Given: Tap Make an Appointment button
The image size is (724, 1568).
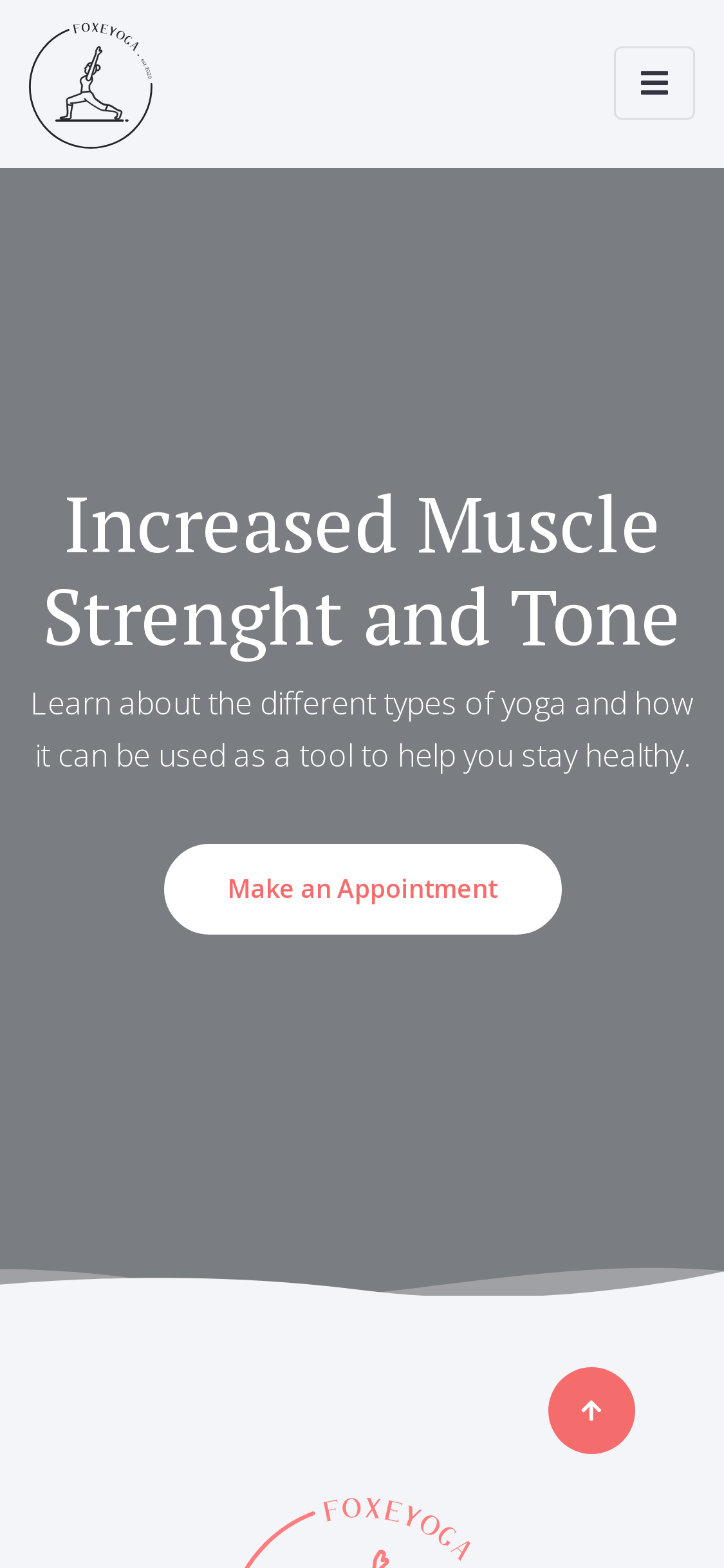Looking at the screenshot, I should point(362,889).
